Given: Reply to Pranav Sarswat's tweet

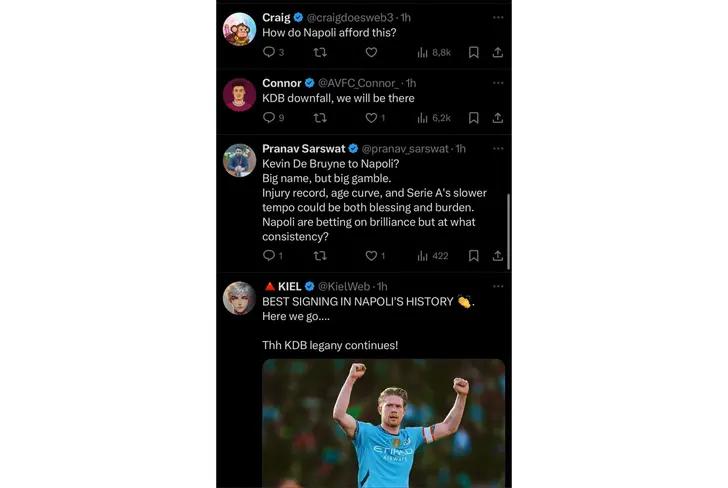Looking at the screenshot, I should pos(269,256).
